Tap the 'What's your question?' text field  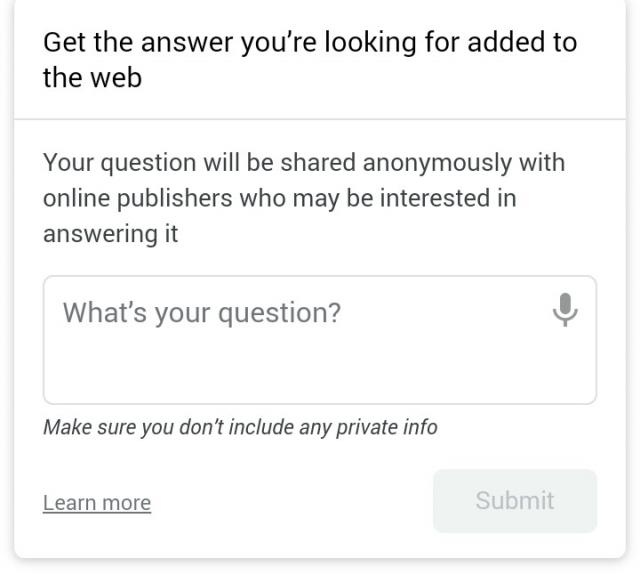[290, 340]
